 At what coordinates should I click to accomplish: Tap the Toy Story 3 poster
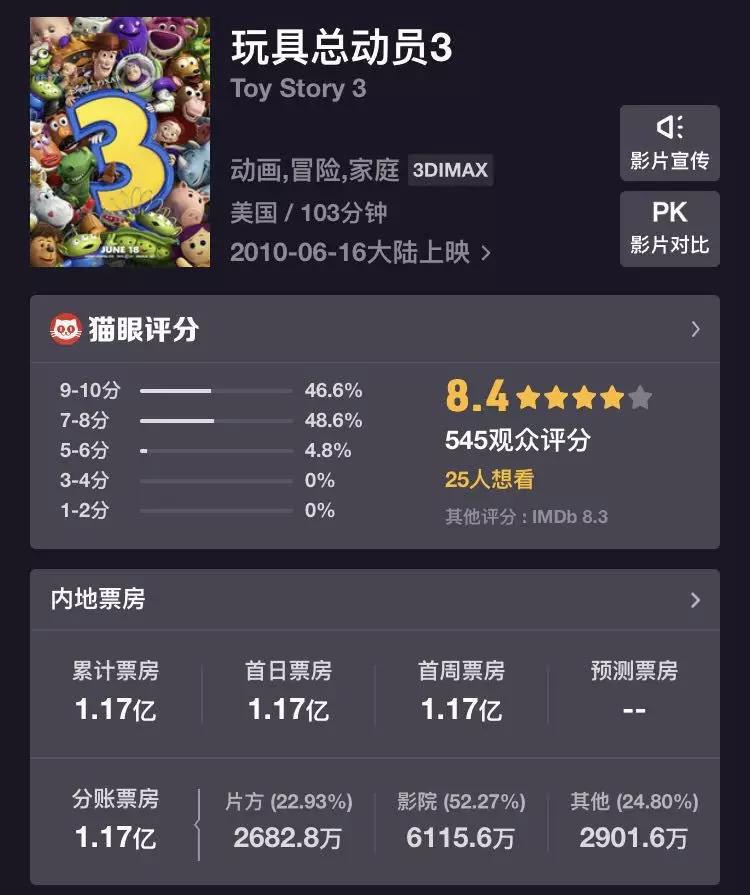tap(120, 138)
